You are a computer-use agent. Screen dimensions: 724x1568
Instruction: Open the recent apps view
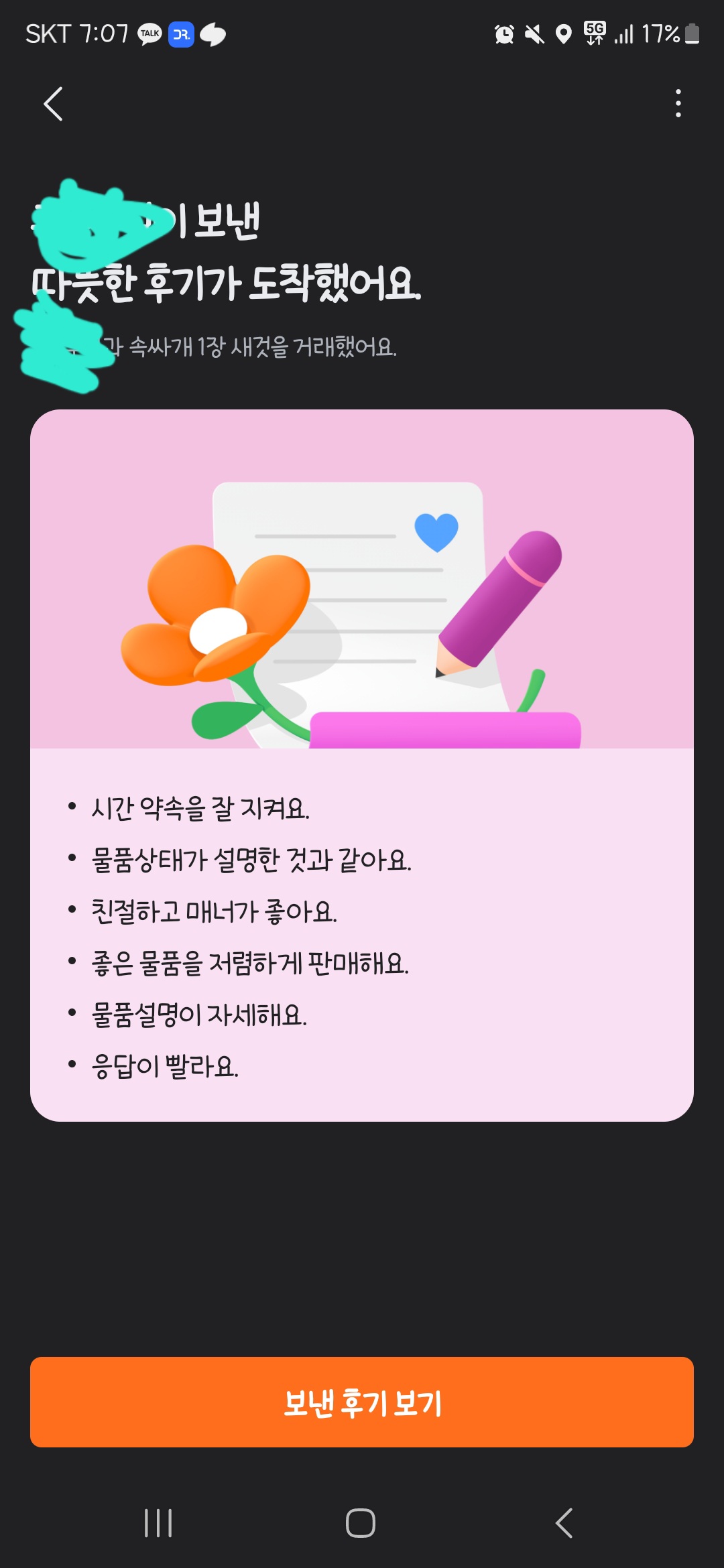click(158, 1522)
